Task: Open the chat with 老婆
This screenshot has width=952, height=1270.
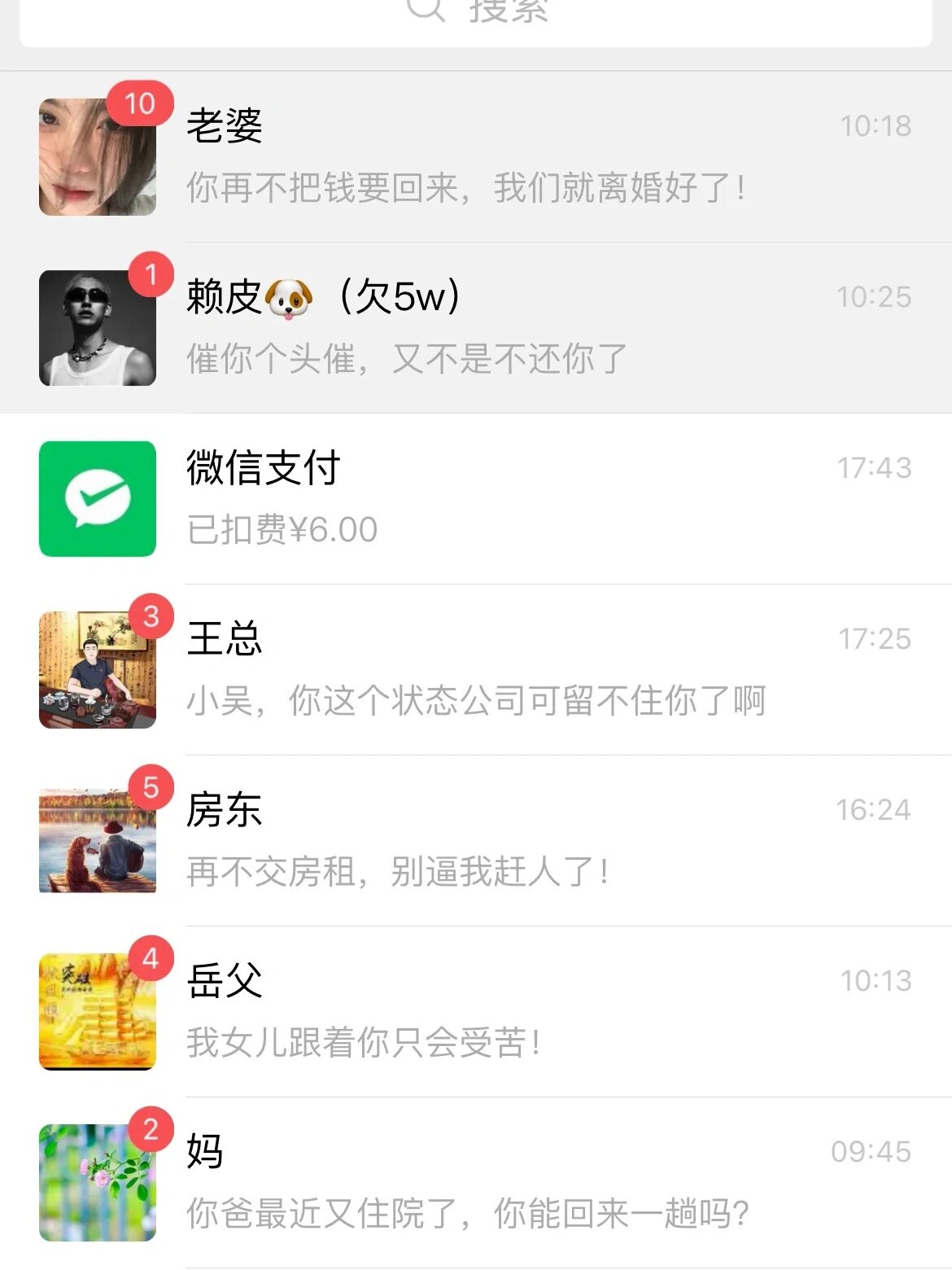Action: click(488, 156)
